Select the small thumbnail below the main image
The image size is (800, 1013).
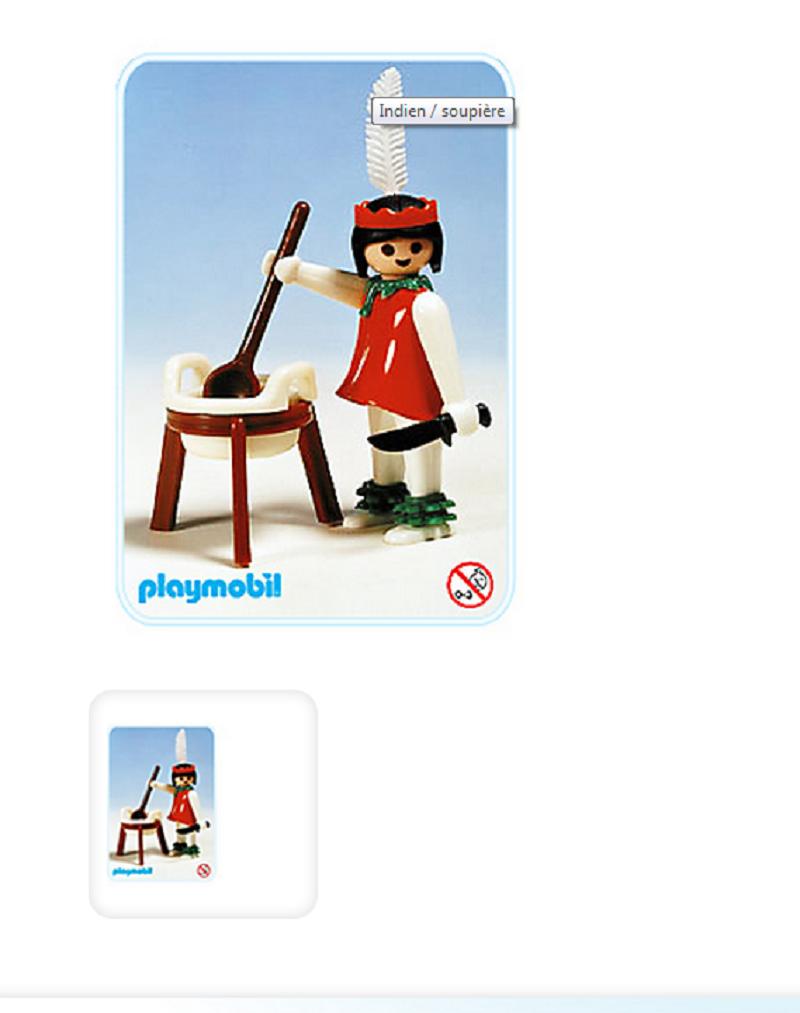pos(162,803)
